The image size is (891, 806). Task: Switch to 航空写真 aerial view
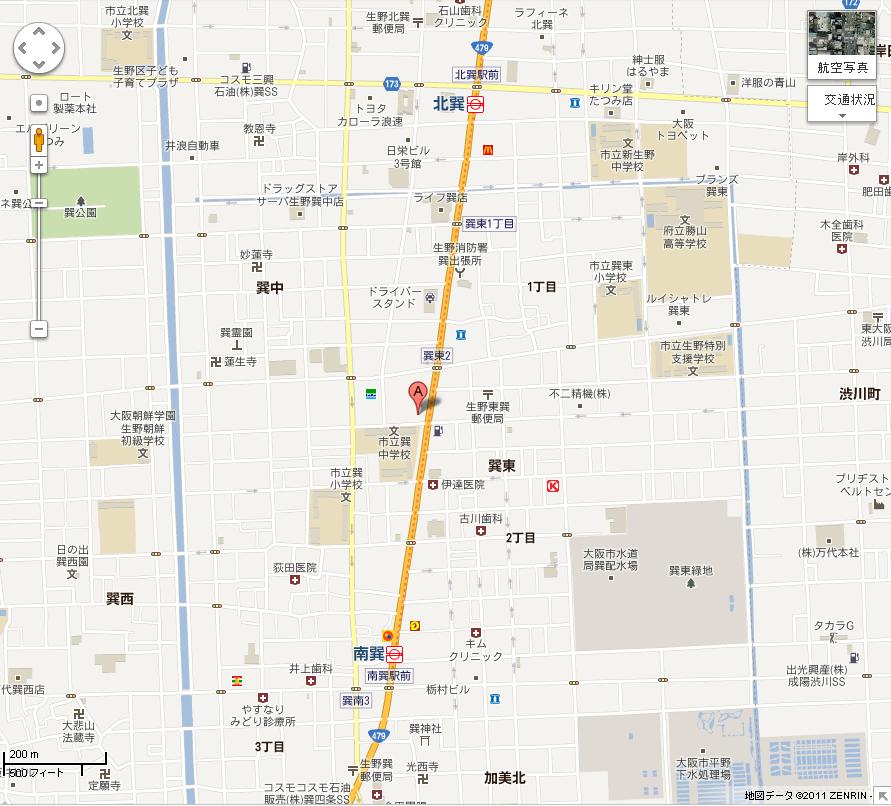[x=843, y=44]
